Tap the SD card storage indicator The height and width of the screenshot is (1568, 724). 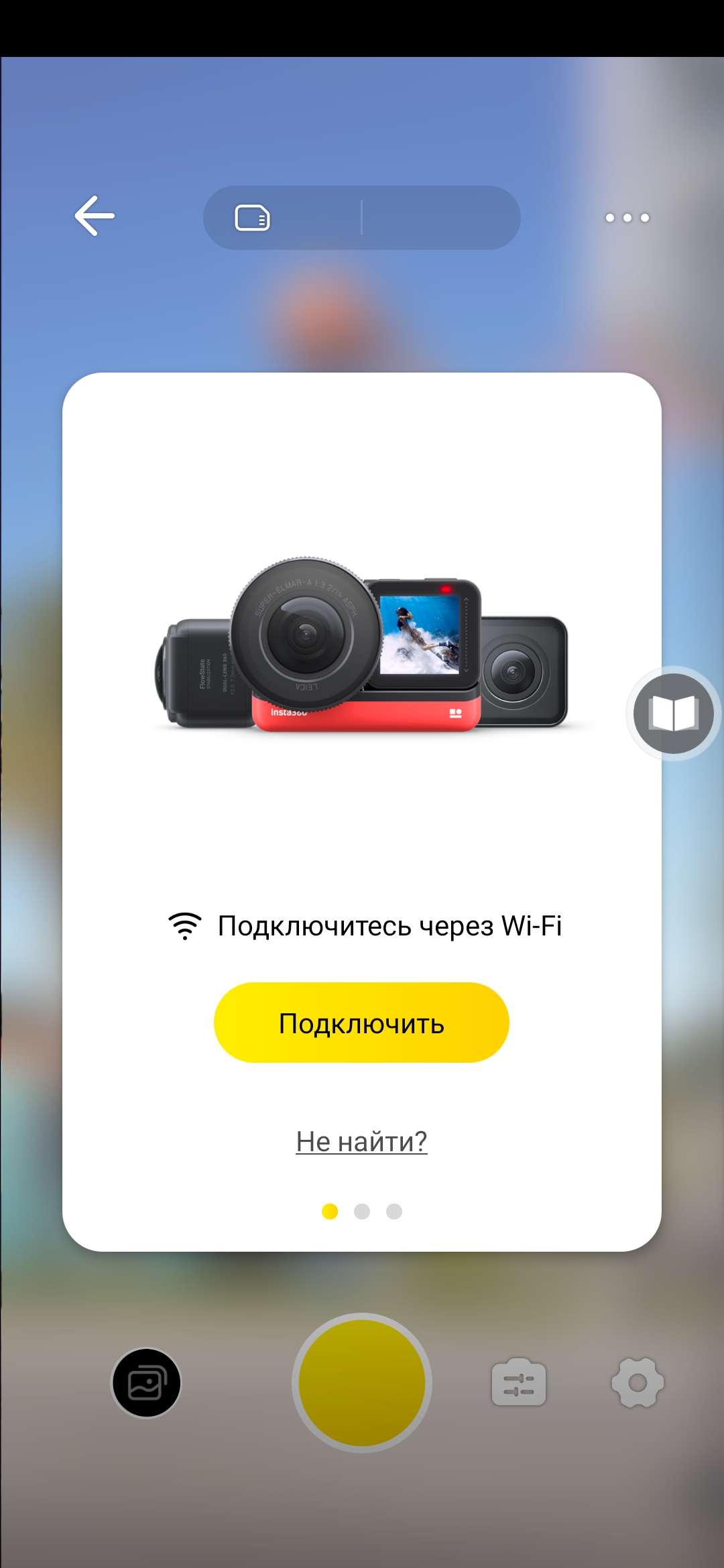(x=253, y=218)
